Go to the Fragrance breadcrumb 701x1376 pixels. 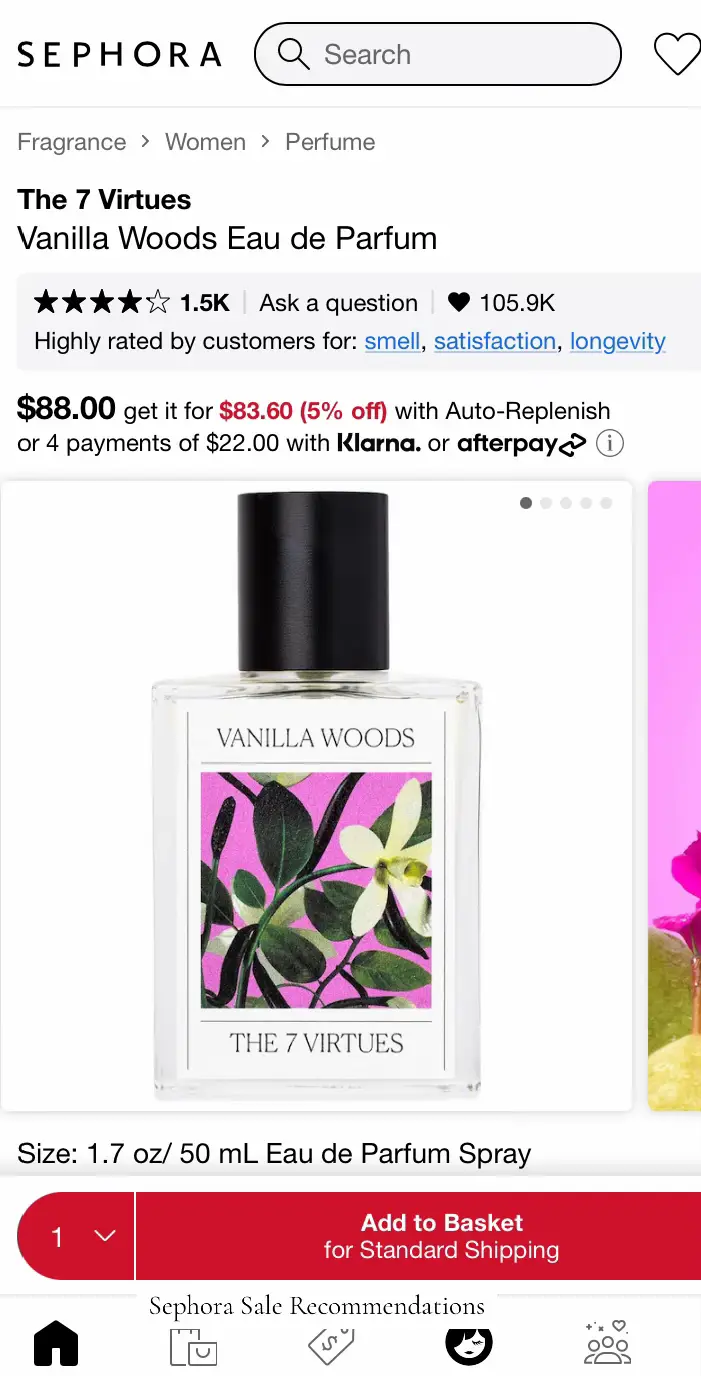point(72,142)
